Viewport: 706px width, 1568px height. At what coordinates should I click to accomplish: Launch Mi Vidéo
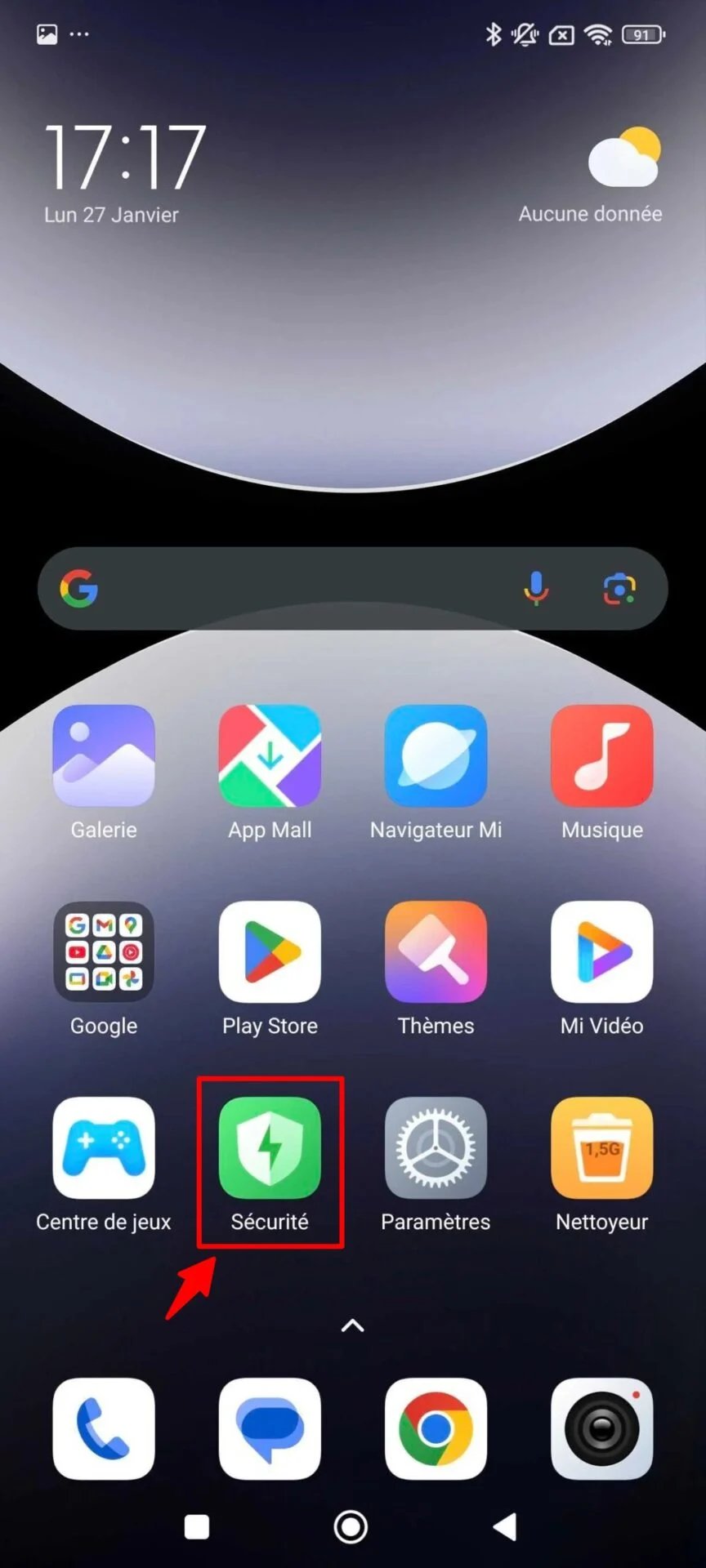coord(601,951)
